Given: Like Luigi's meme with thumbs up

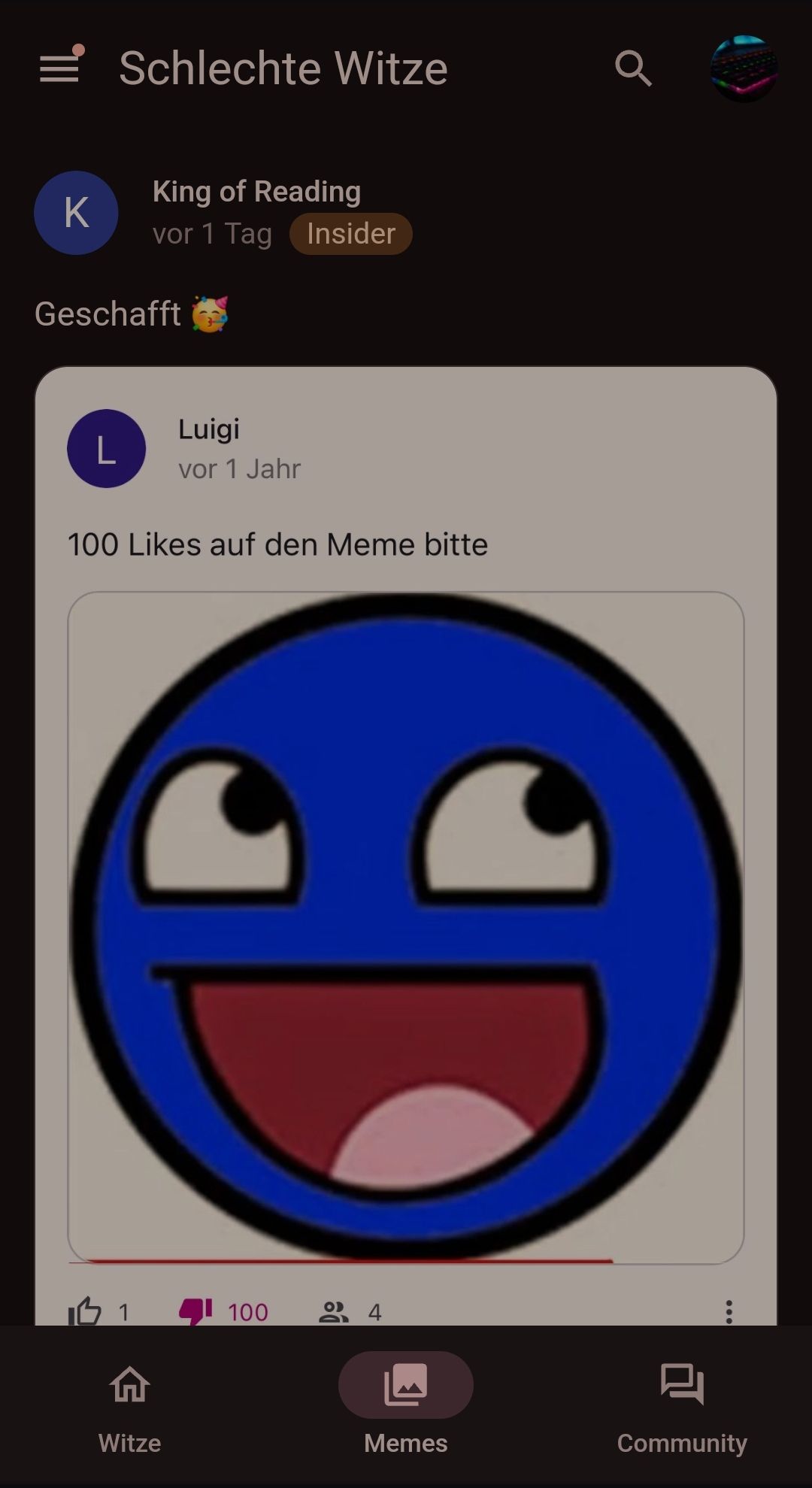Looking at the screenshot, I should coord(85,1311).
